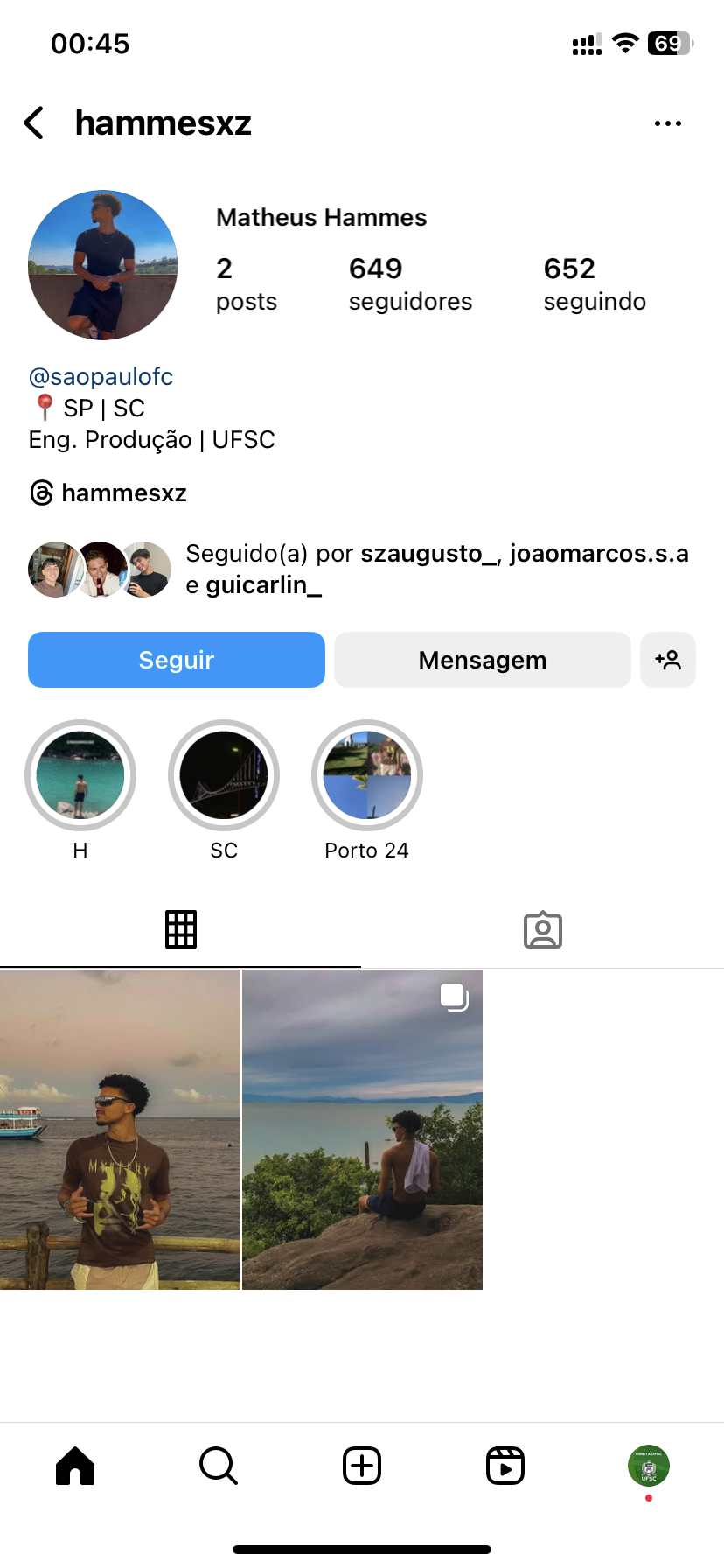Open the SC story highlight
The width and height of the screenshot is (724, 1568).
point(224,775)
